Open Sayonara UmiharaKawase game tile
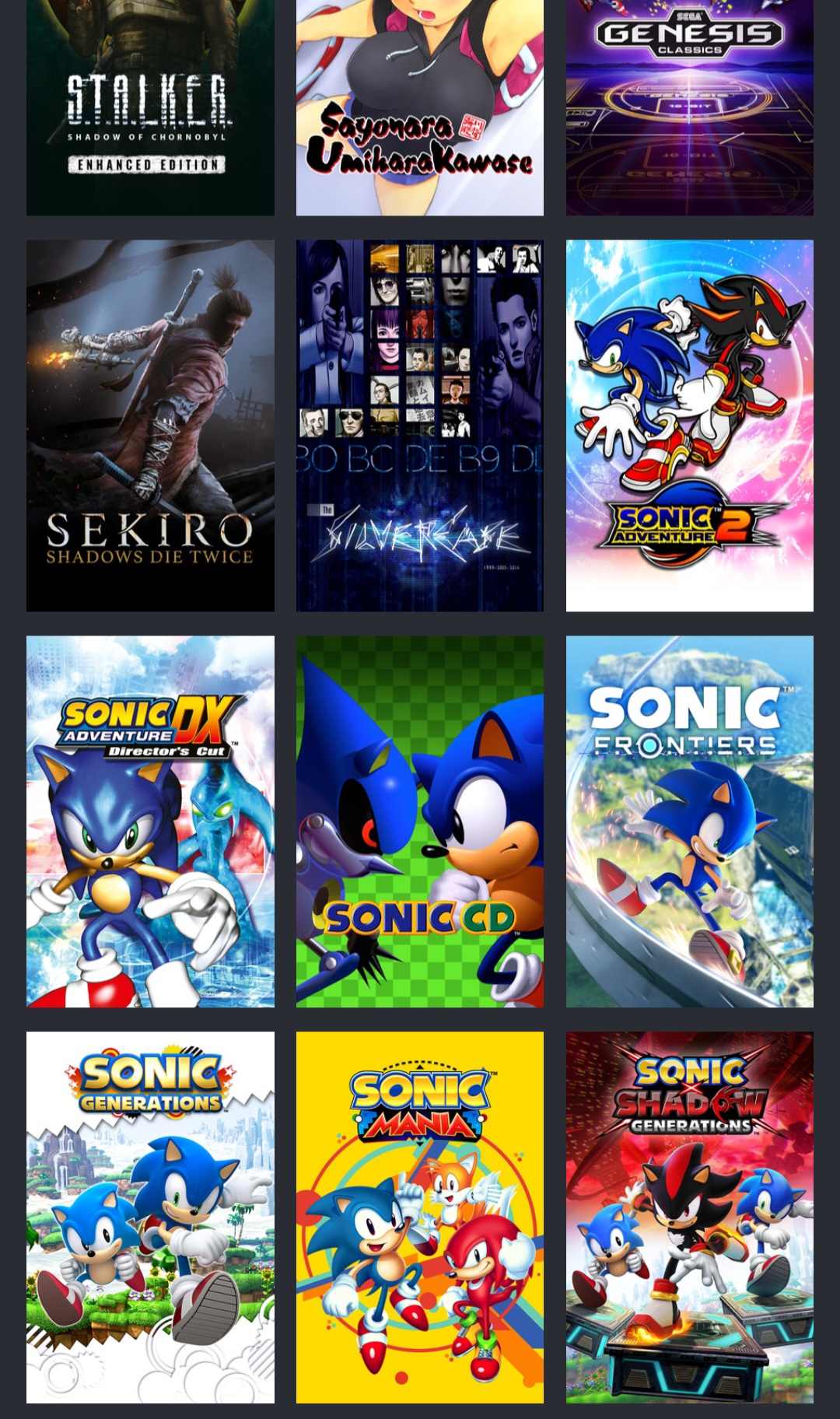The width and height of the screenshot is (840, 1419). [419, 107]
